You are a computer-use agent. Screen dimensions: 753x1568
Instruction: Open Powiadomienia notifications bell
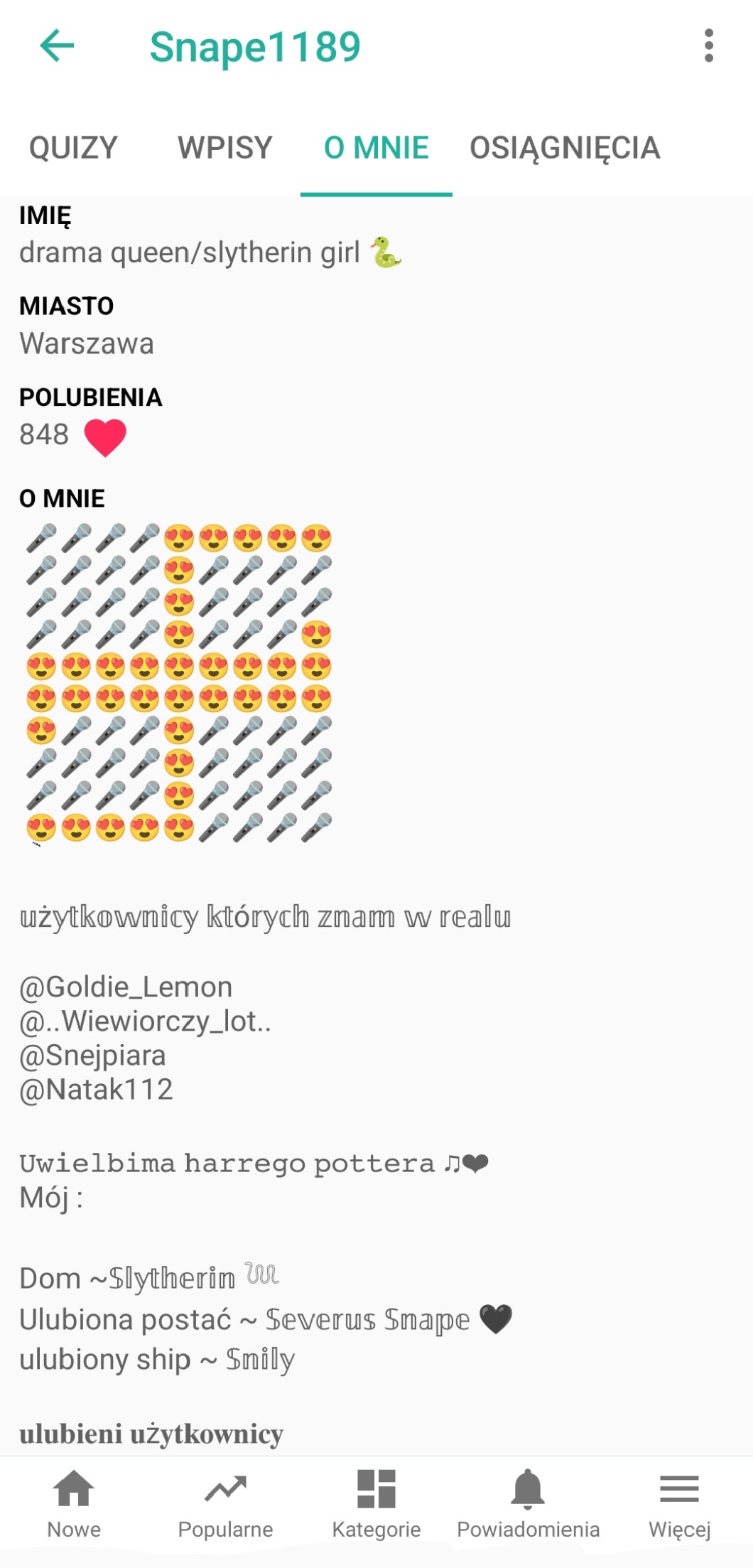click(x=528, y=1503)
